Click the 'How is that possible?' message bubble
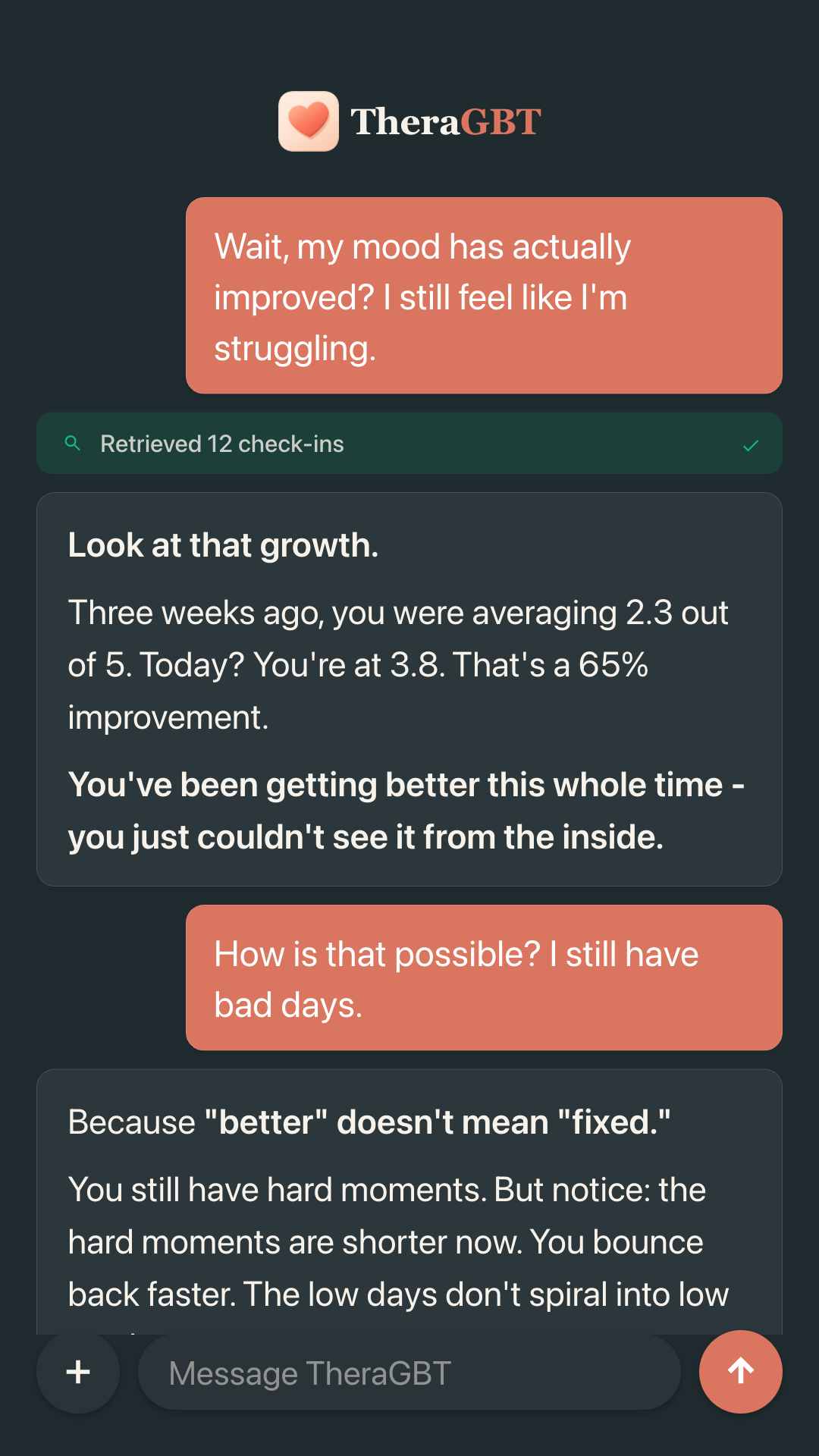The image size is (819, 1456). point(483,978)
